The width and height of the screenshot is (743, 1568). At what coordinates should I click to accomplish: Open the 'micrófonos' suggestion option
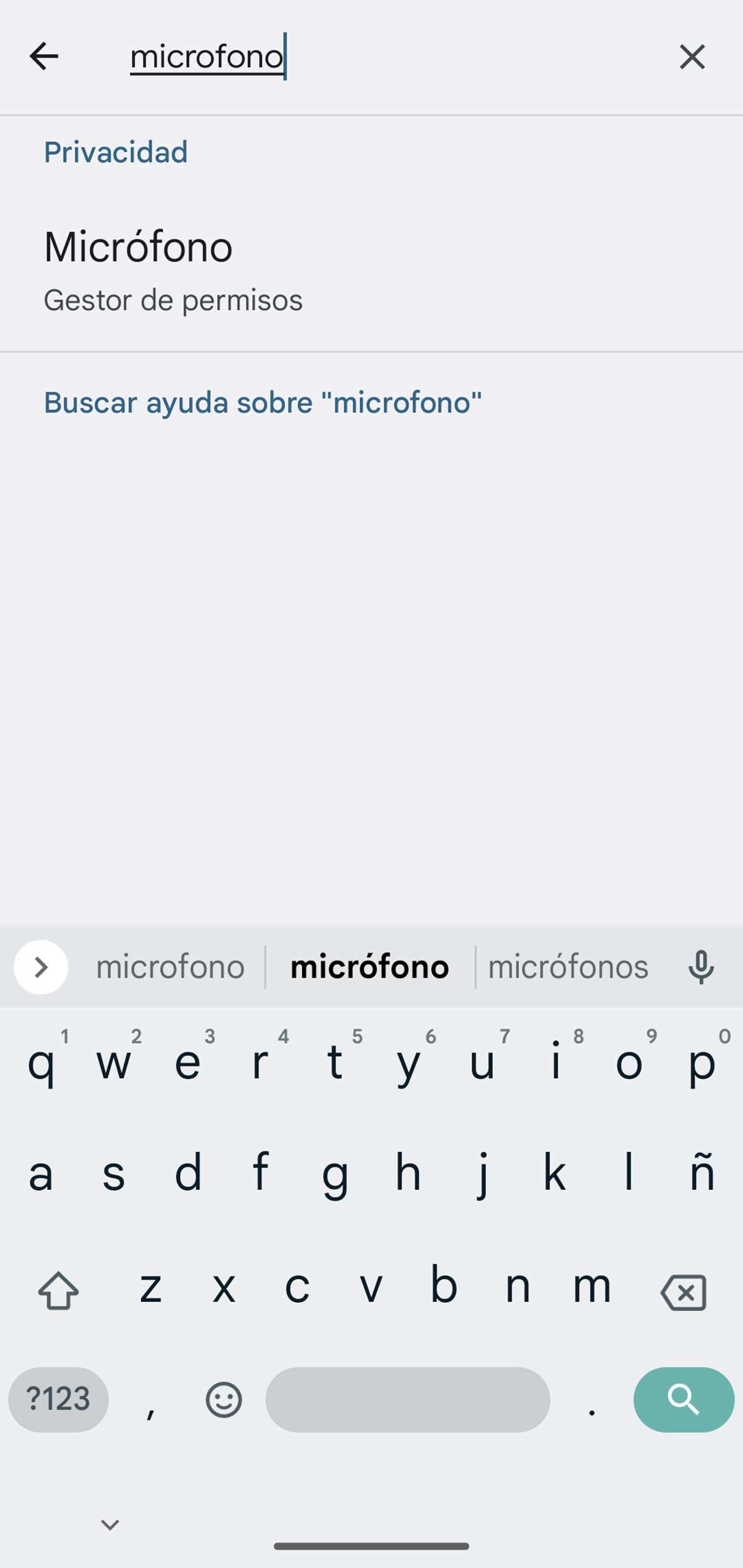[568, 967]
